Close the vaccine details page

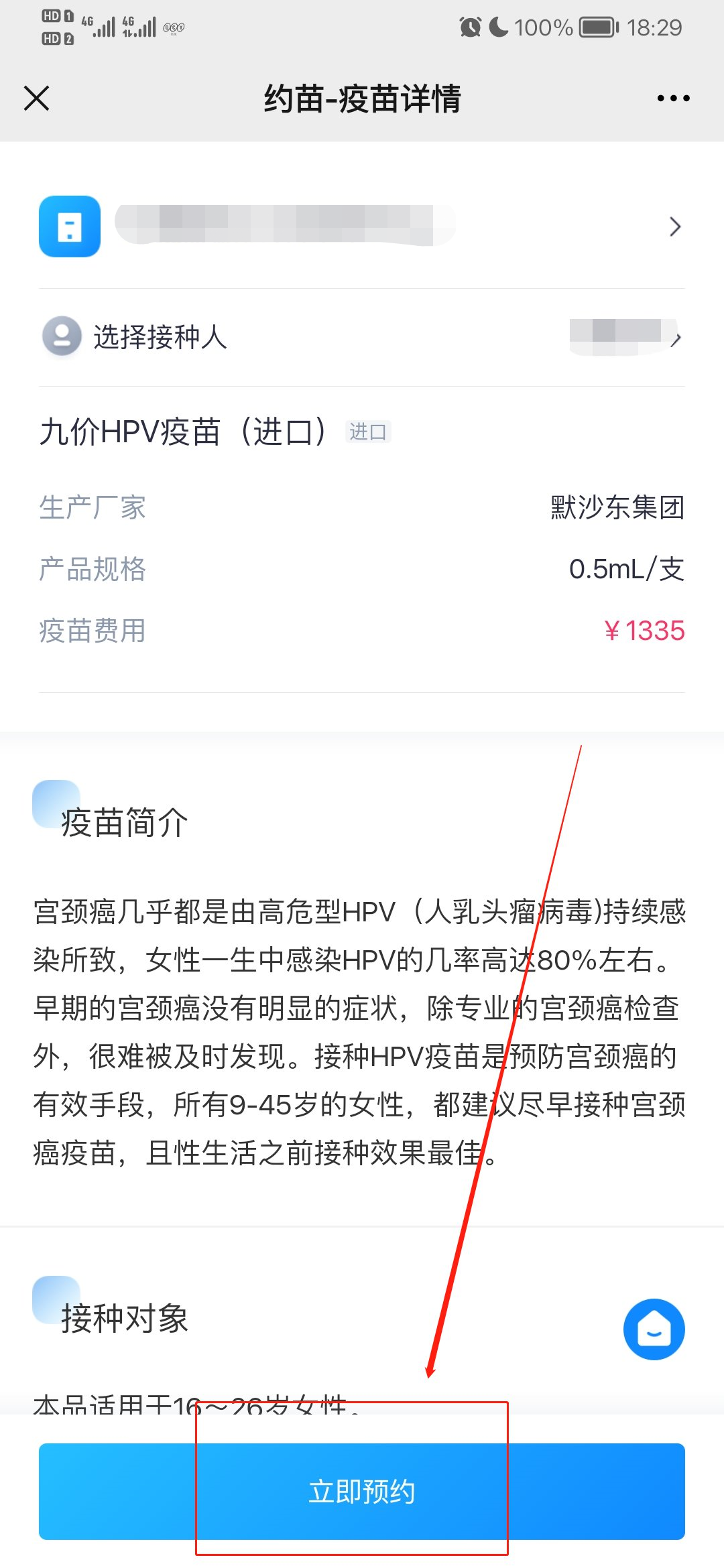37,99
